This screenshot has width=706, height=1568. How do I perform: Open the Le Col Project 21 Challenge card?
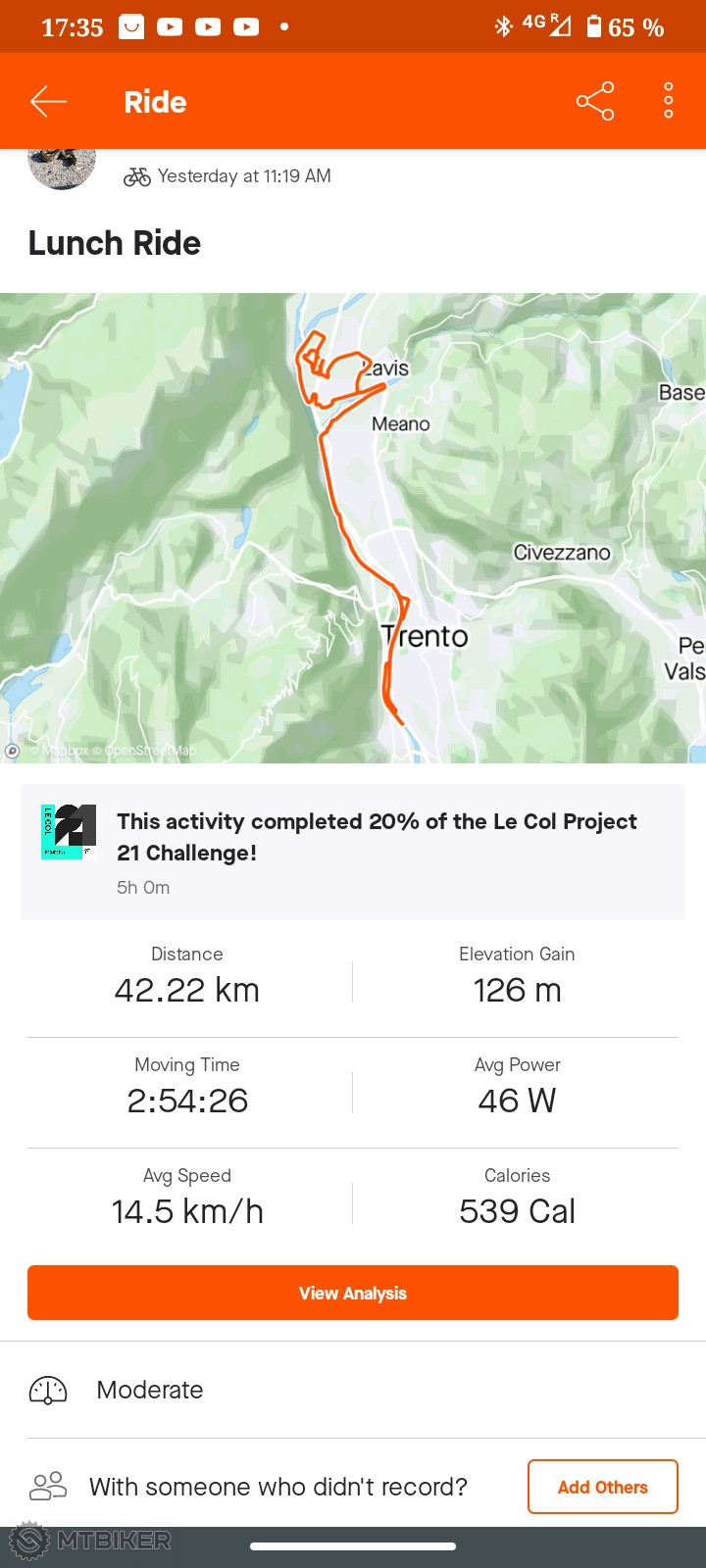[353, 852]
